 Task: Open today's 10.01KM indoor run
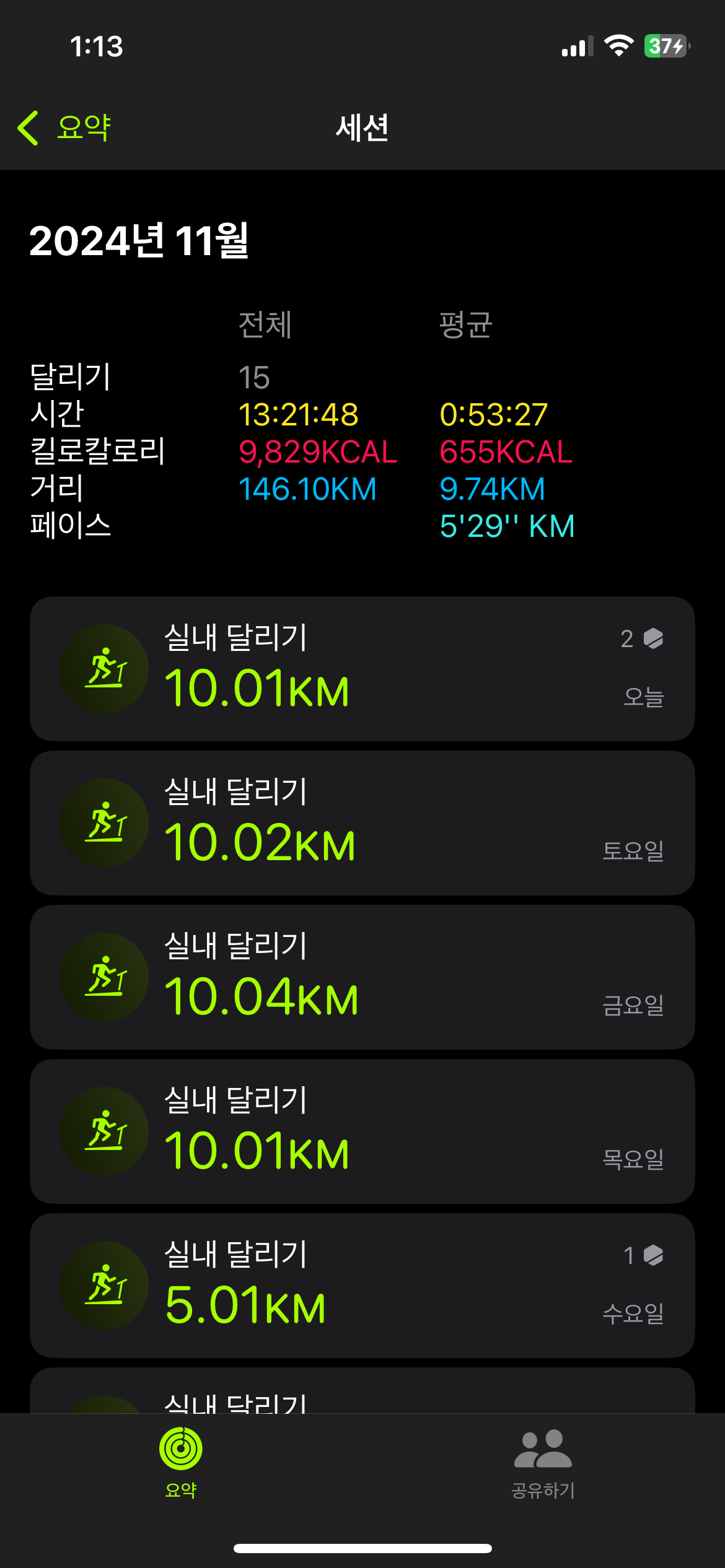tap(362, 669)
